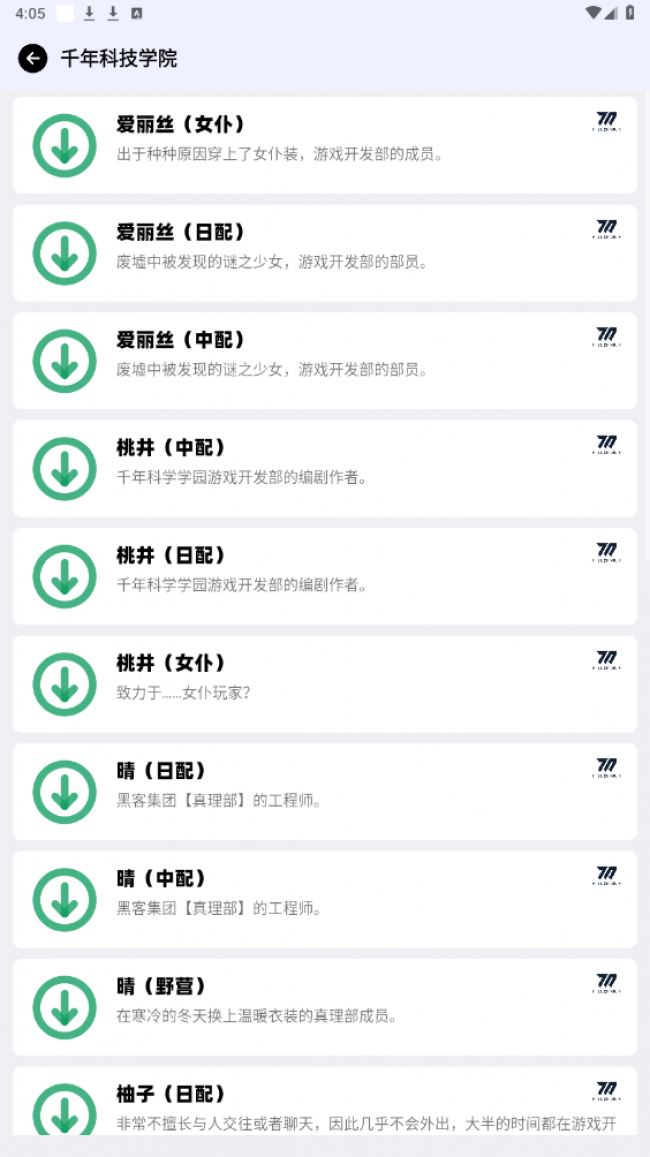Go back from 千年科技学院
Viewport: 650px width, 1157px height.
click(x=33, y=58)
